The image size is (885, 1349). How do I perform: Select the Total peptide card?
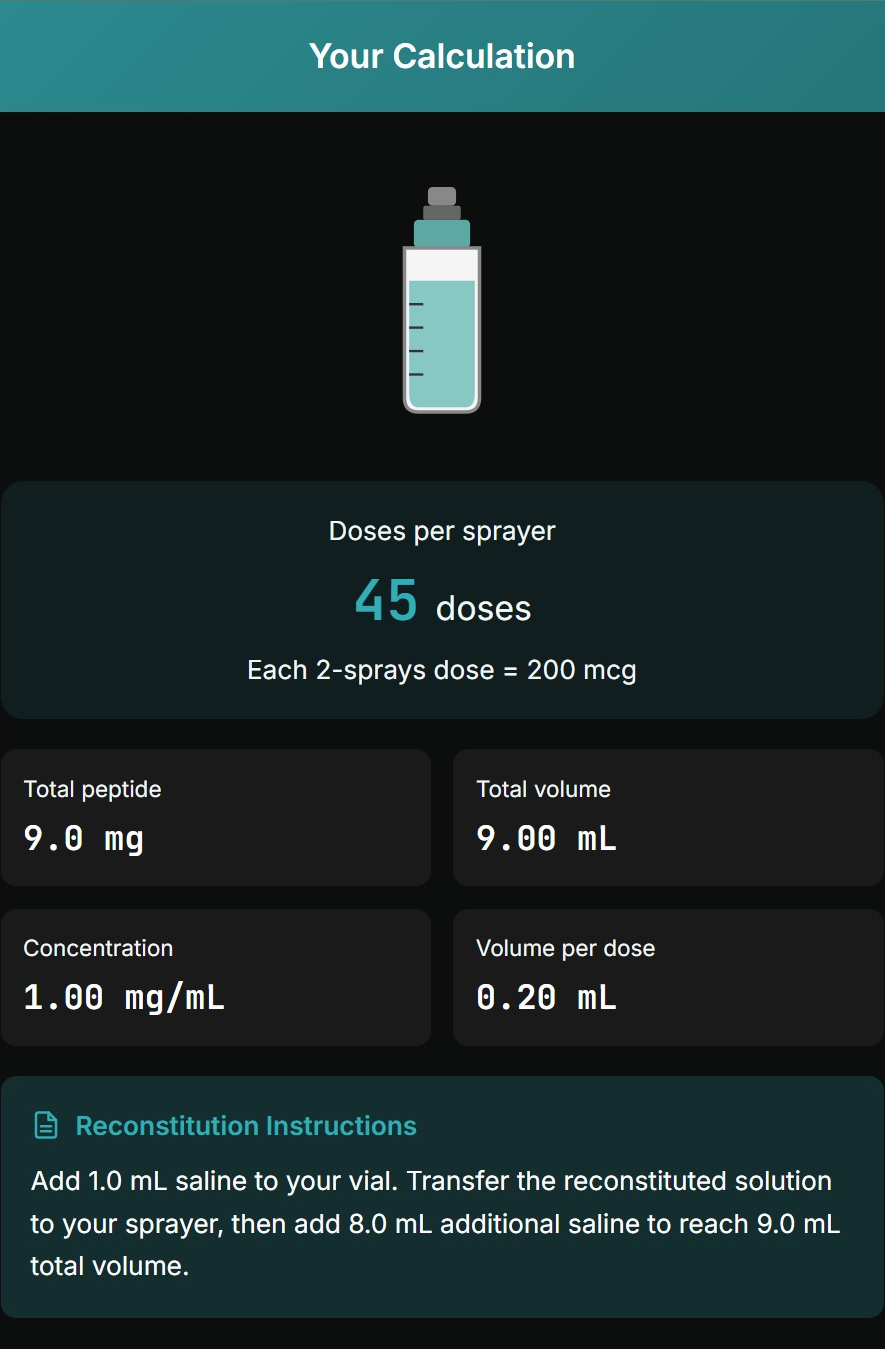tap(216, 816)
